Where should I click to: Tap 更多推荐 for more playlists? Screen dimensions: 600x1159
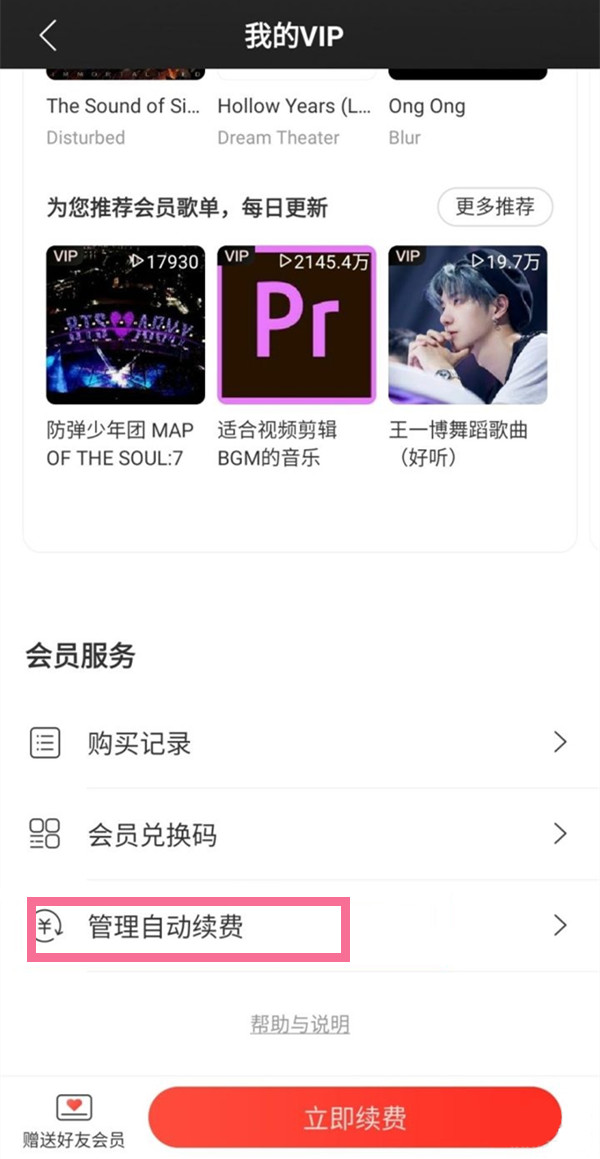495,207
